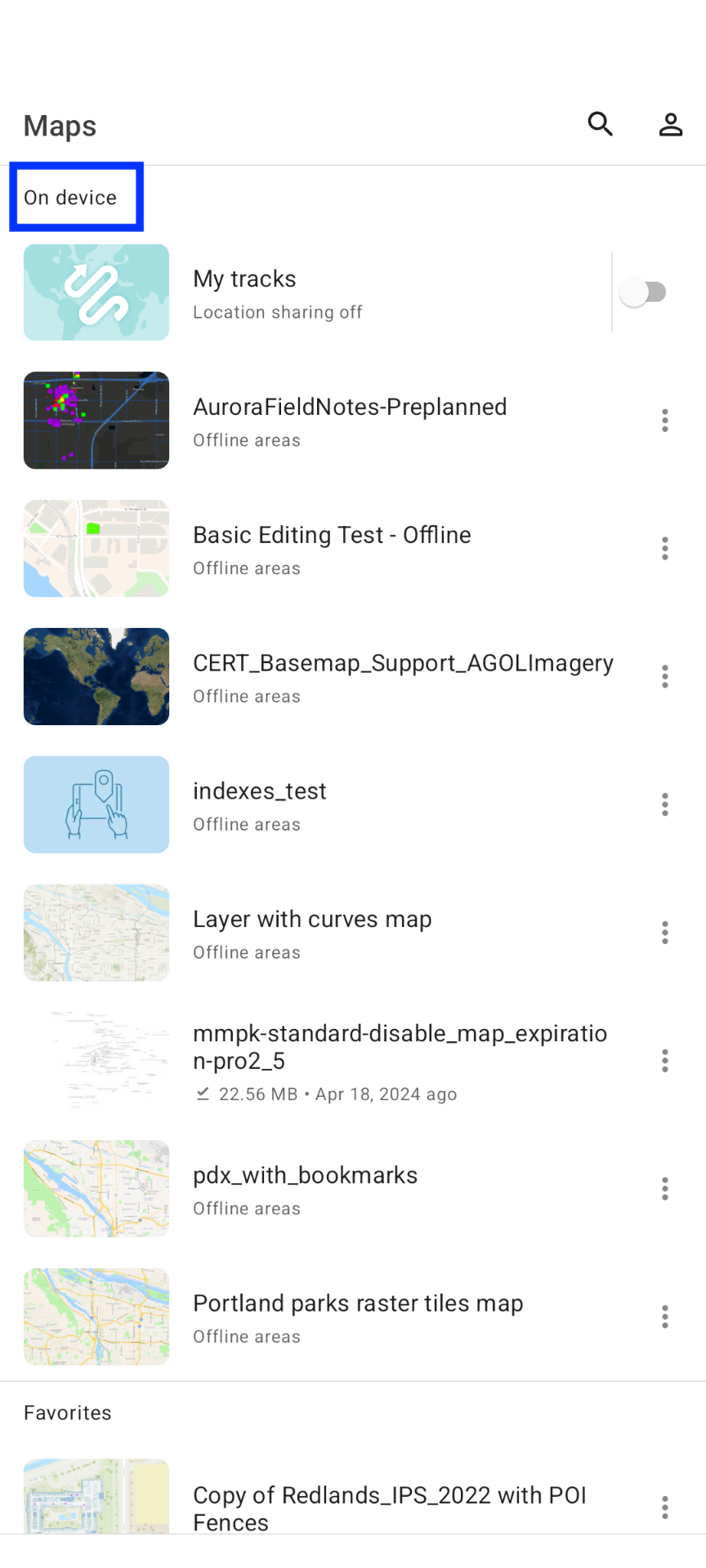Click the indexes_test blue thumbnail
The width and height of the screenshot is (706, 1568).
coord(96,804)
